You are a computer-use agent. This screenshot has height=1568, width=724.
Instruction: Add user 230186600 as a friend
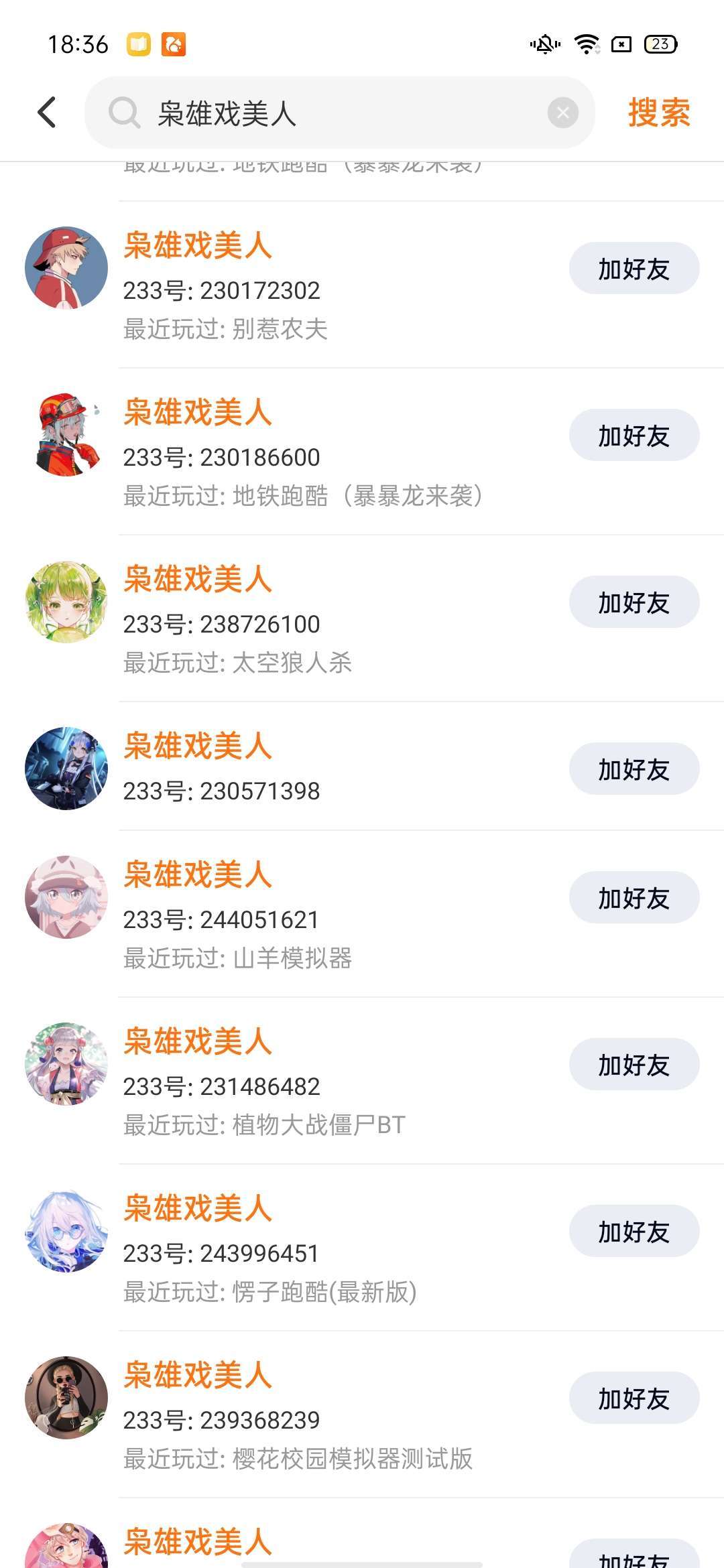[633, 436]
